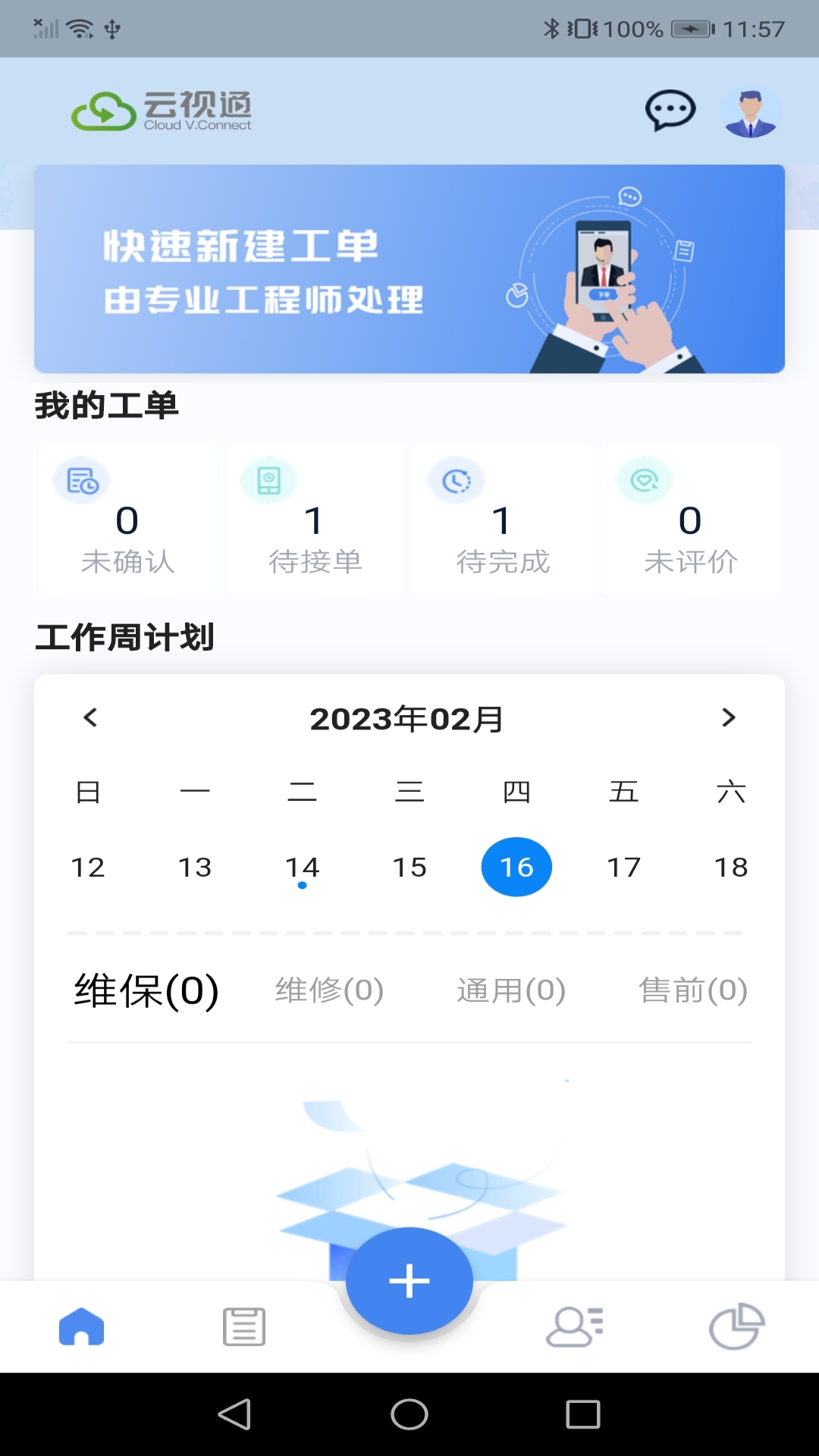
Task: Open the work order list tab
Action: [x=244, y=1327]
